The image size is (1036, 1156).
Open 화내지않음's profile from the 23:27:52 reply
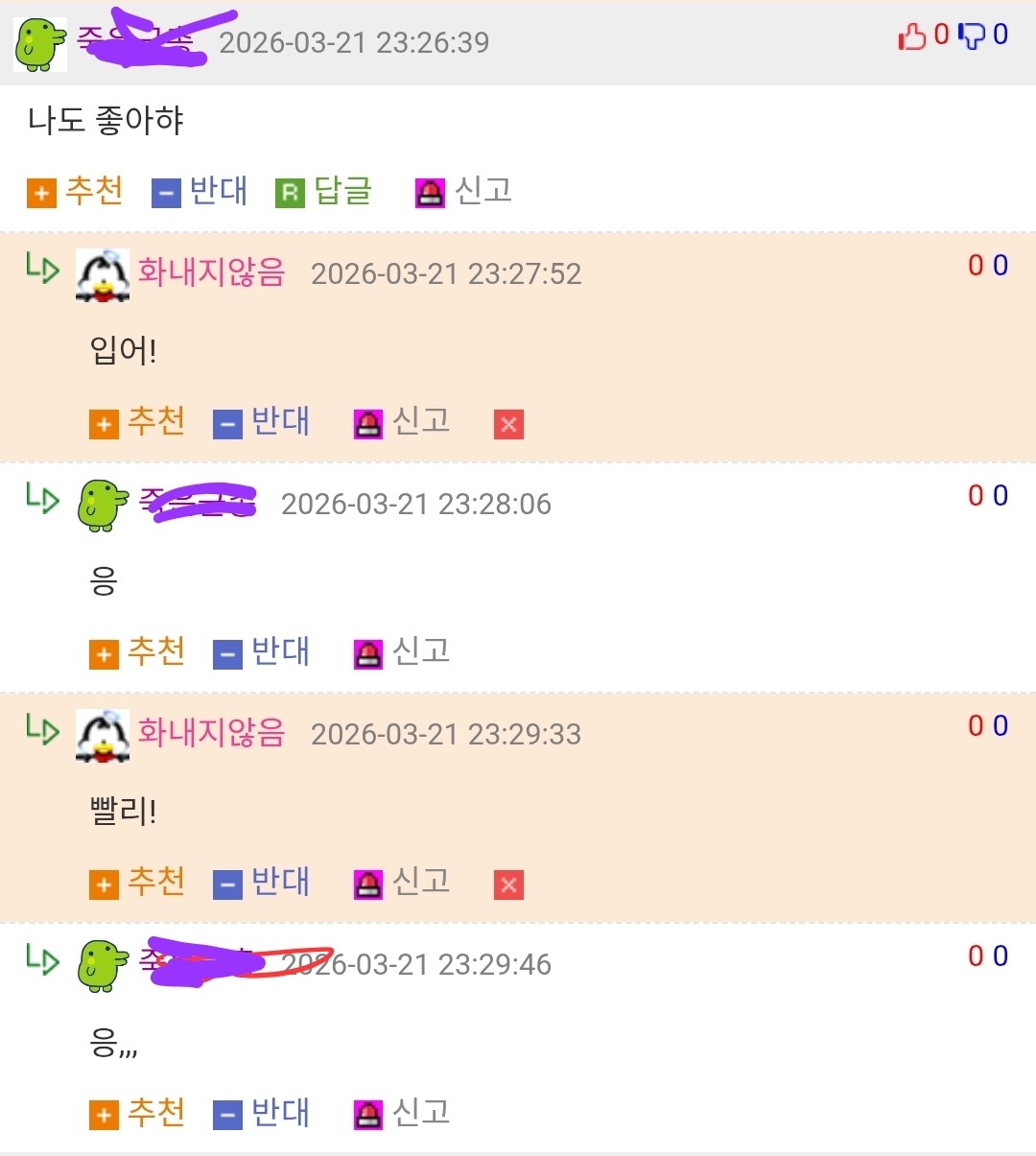coord(211,273)
